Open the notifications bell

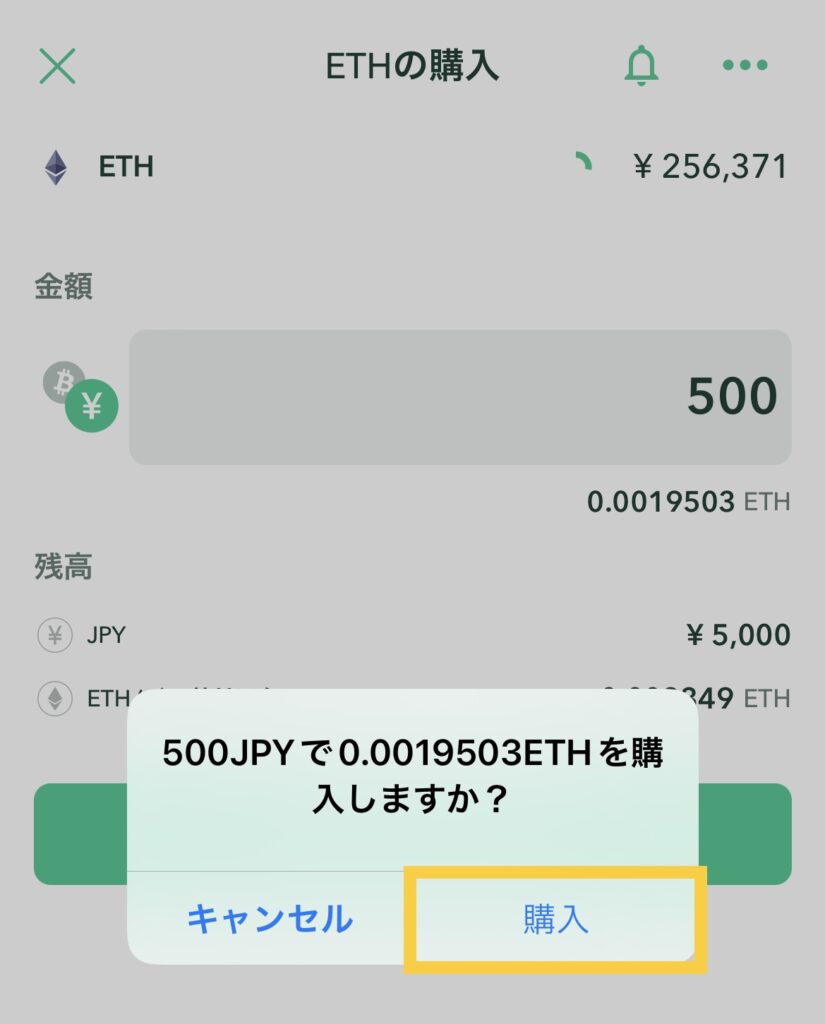642,66
